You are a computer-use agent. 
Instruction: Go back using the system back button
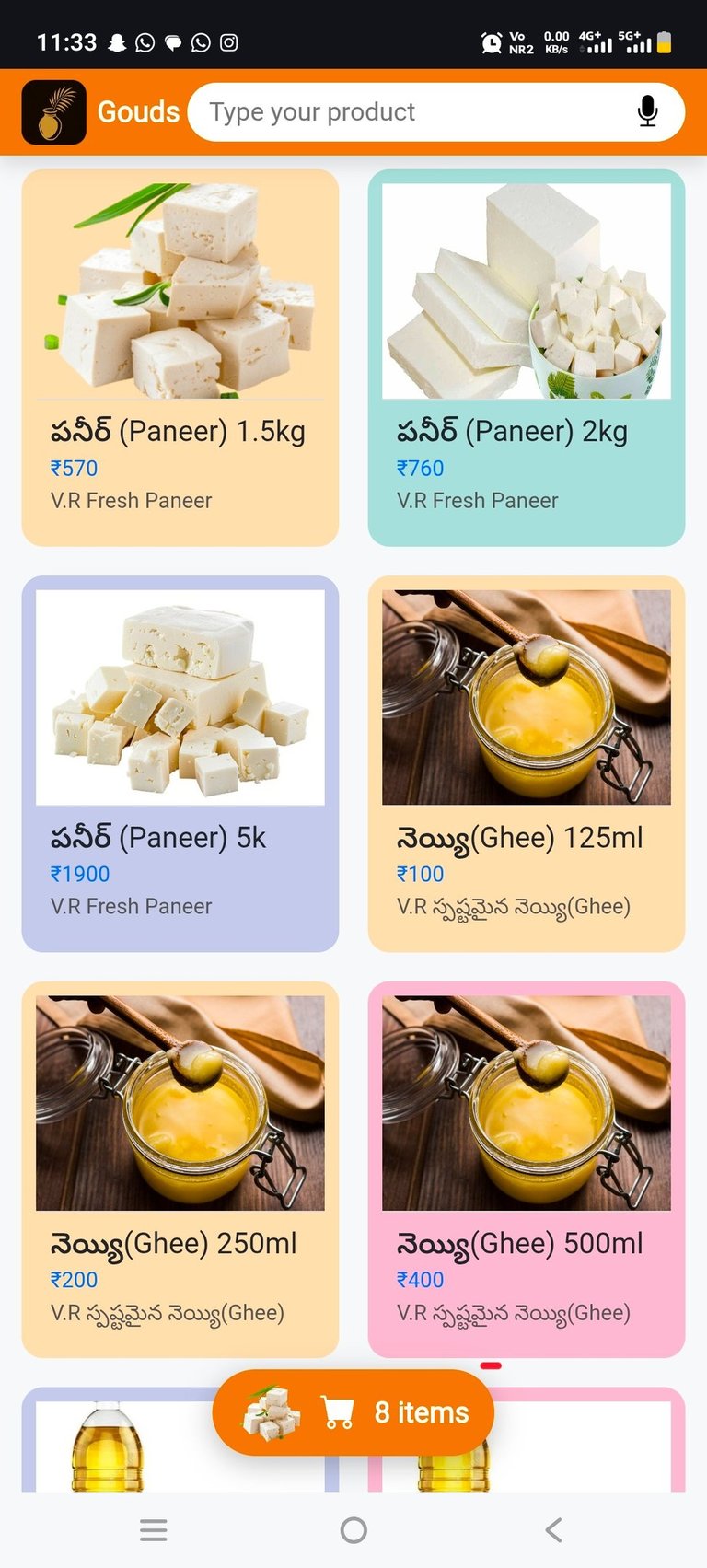point(553,1530)
